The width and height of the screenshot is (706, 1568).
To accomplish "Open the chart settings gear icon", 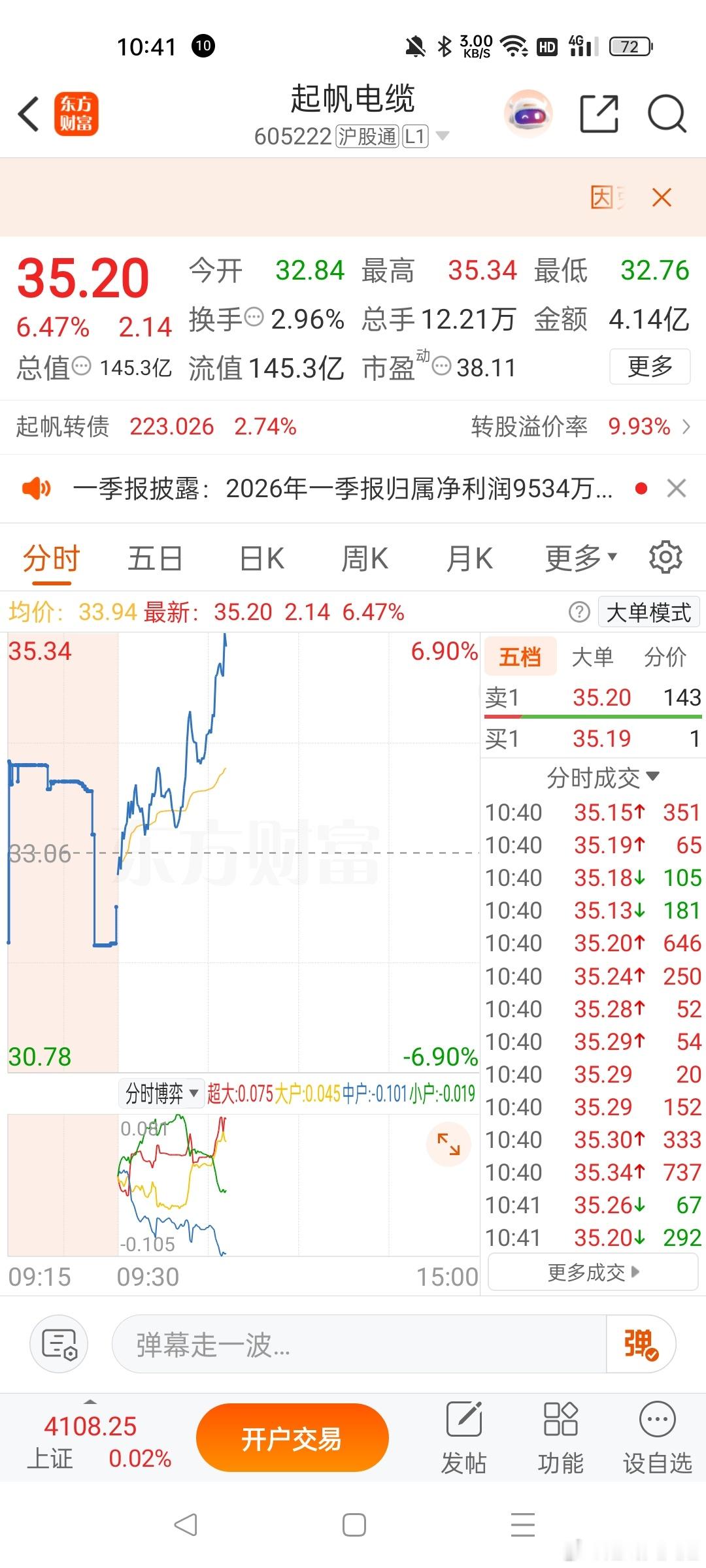I will [x=665, y=557].
